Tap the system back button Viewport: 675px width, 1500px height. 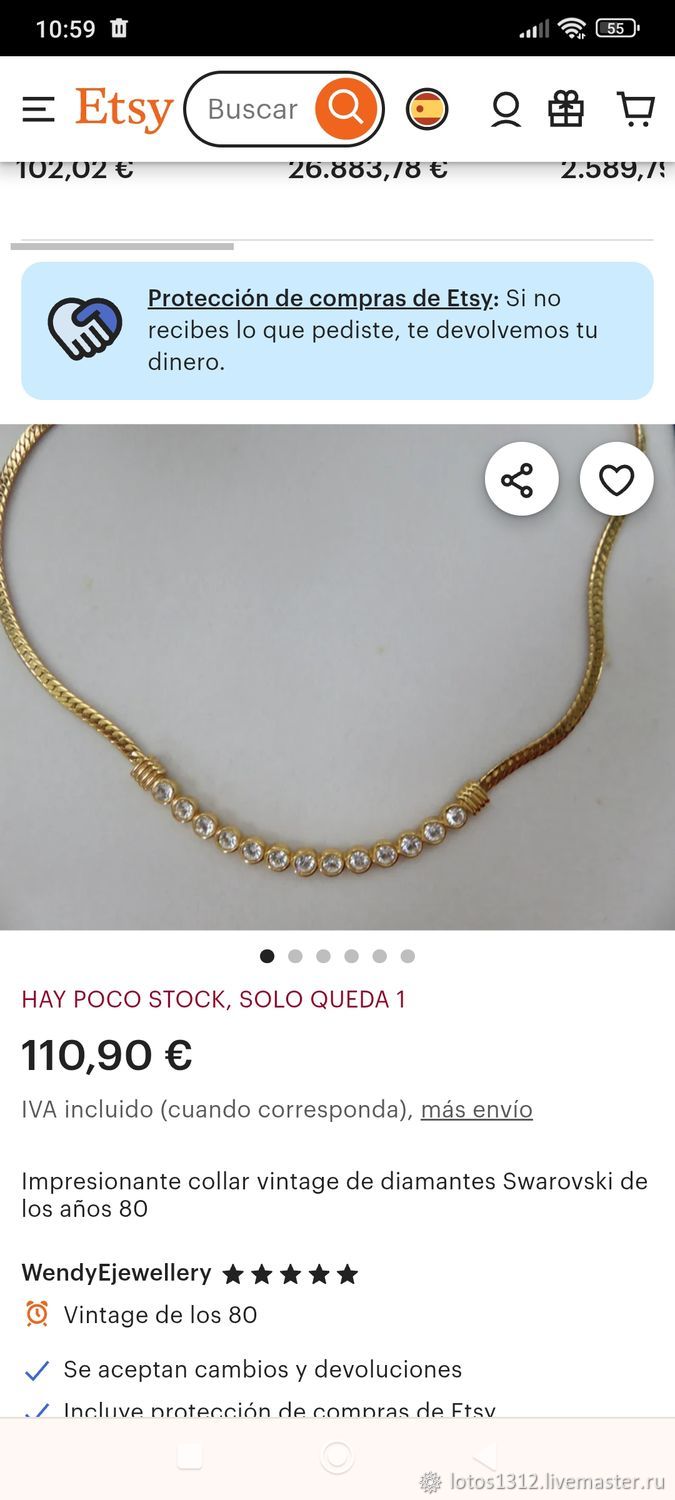point(485,1457)
